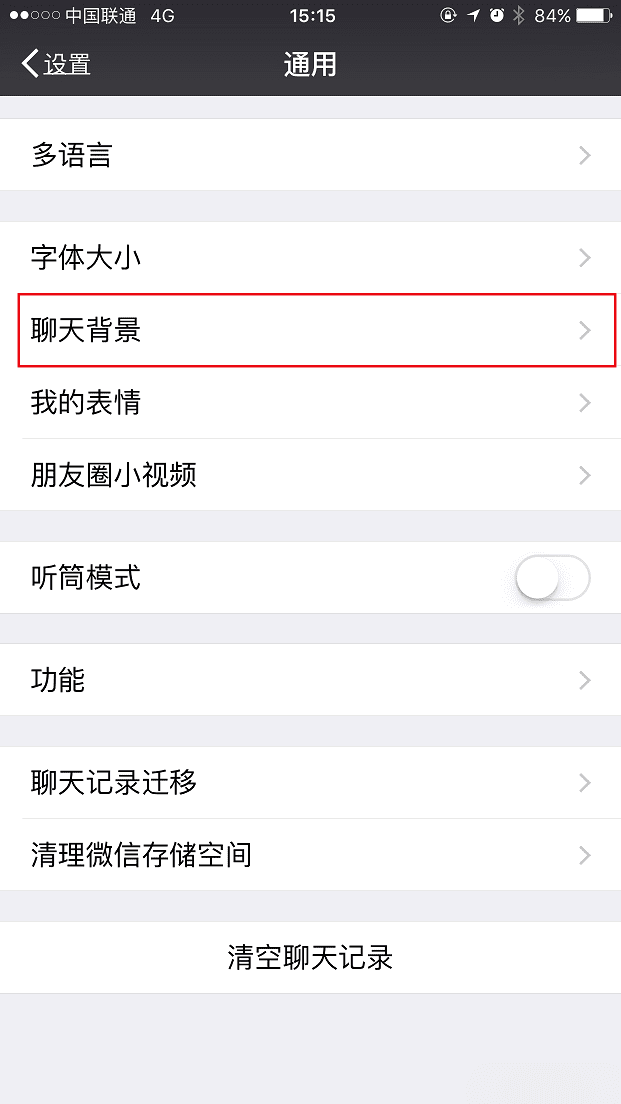621x1104 pixels.
Task: Go back to 设置
Action: tap(56, 65)
